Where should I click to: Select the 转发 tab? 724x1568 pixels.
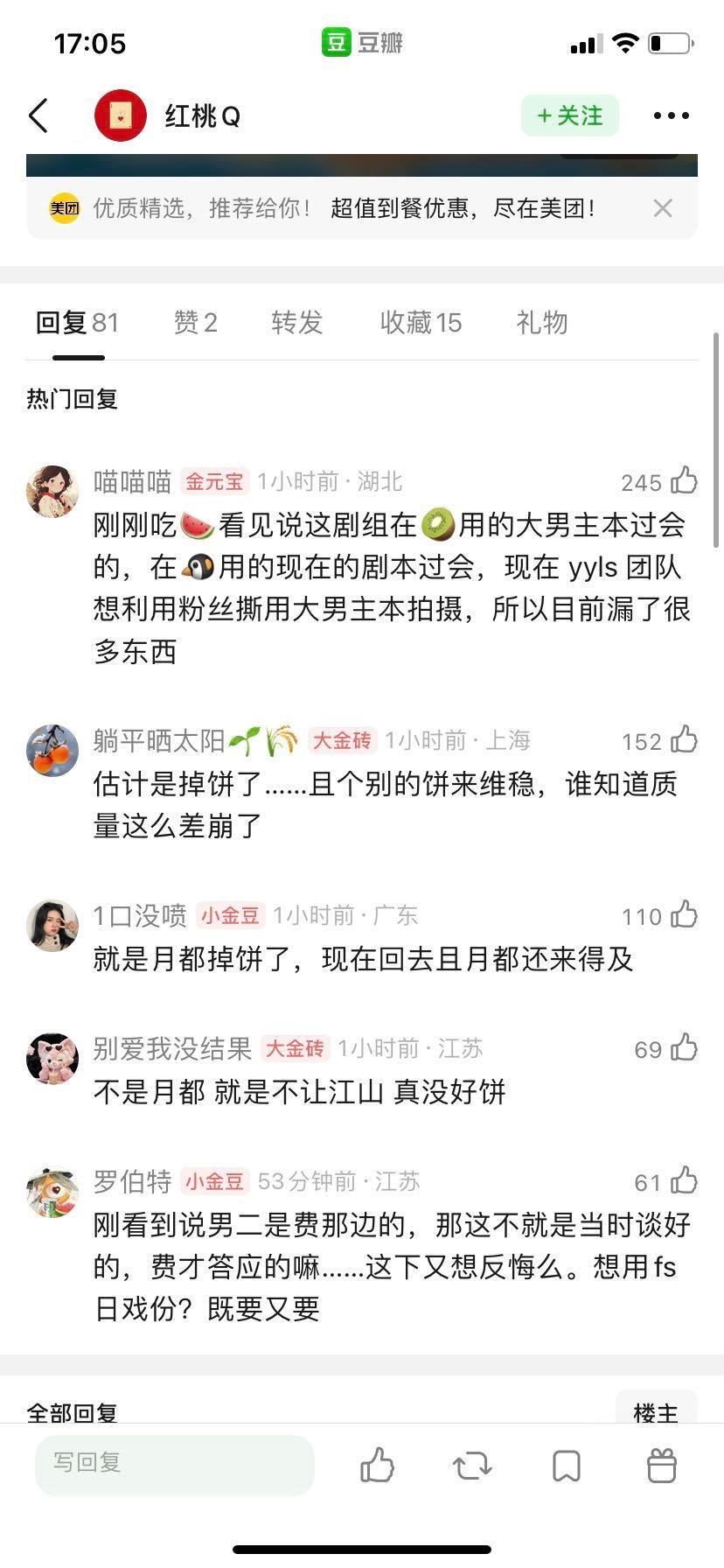pyautogui.click(x=296, y=323)
